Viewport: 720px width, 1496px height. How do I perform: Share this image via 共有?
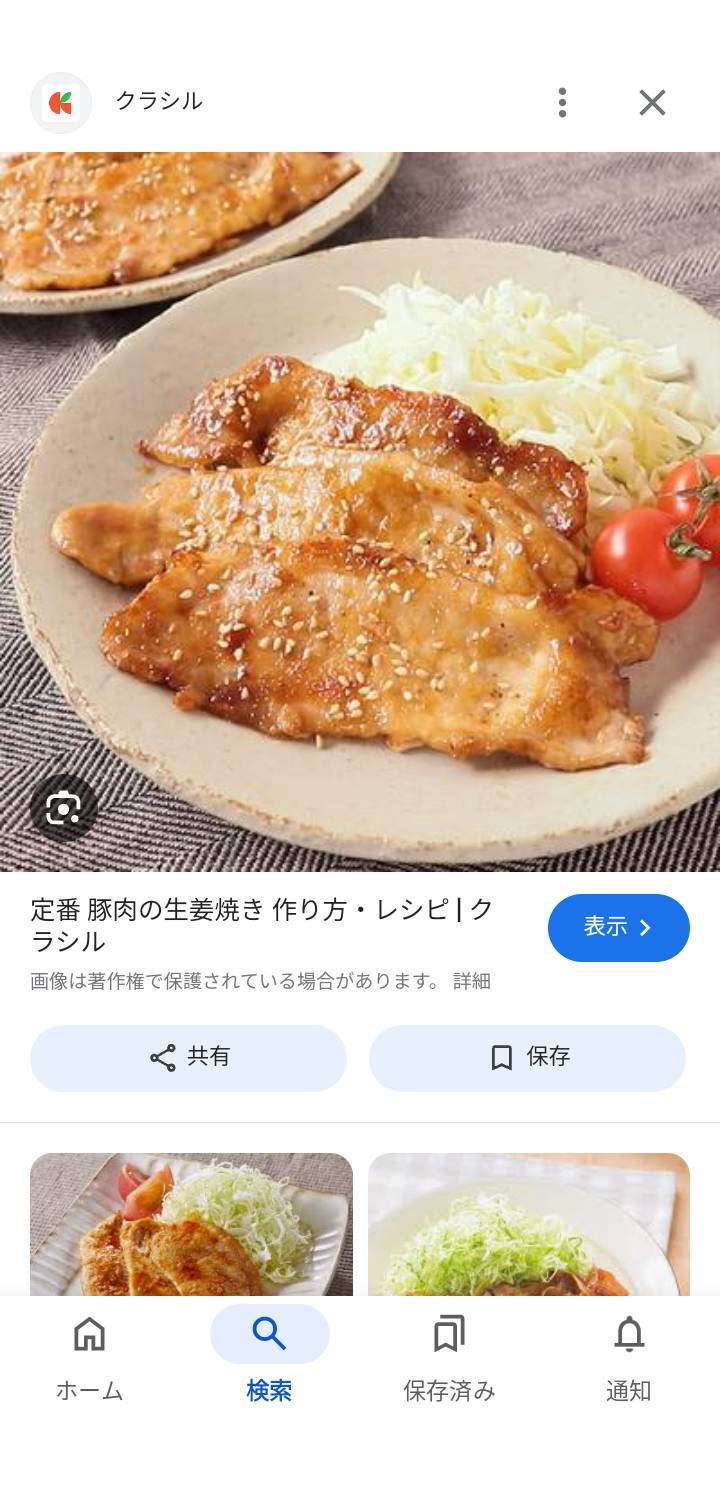(x=188, y=1057)
